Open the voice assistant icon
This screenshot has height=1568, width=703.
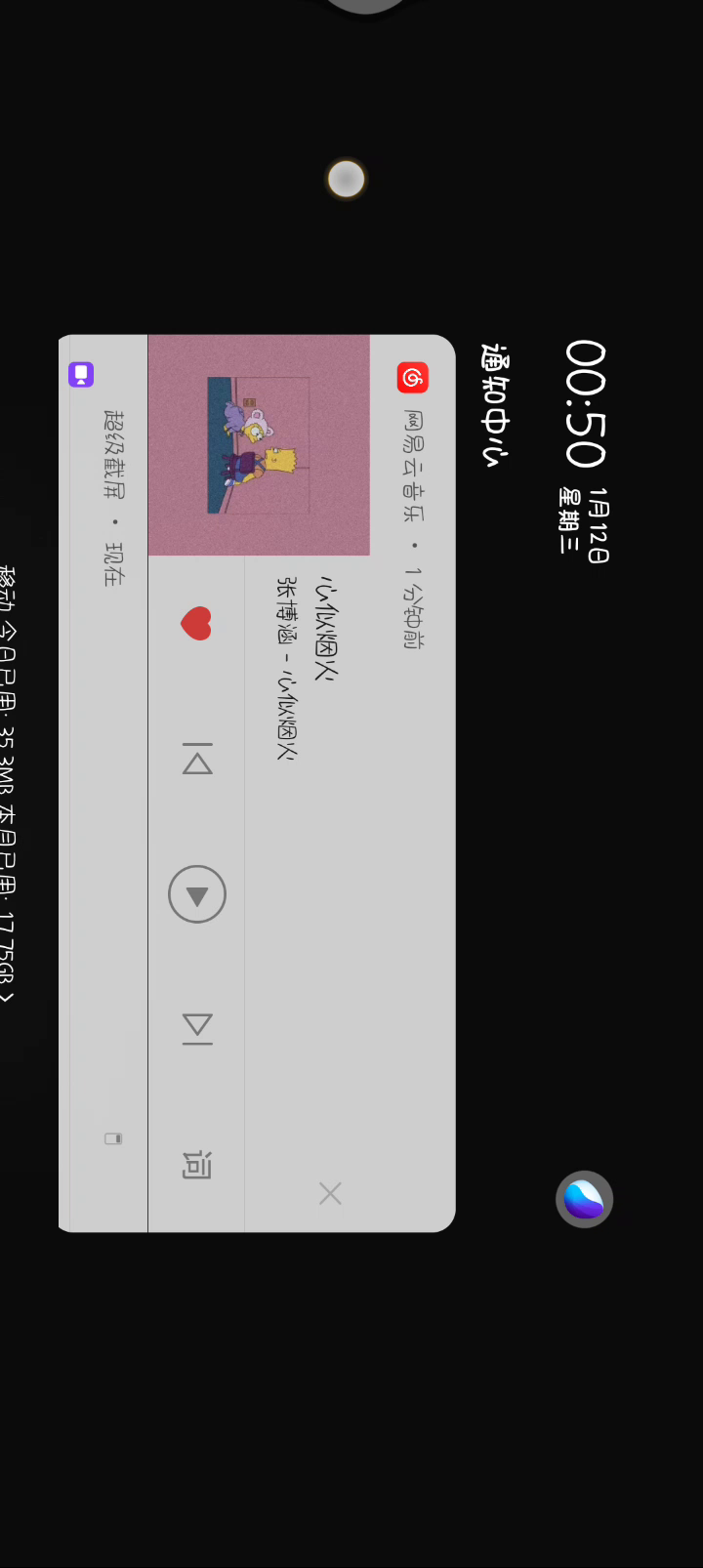tap(584, 1199)
